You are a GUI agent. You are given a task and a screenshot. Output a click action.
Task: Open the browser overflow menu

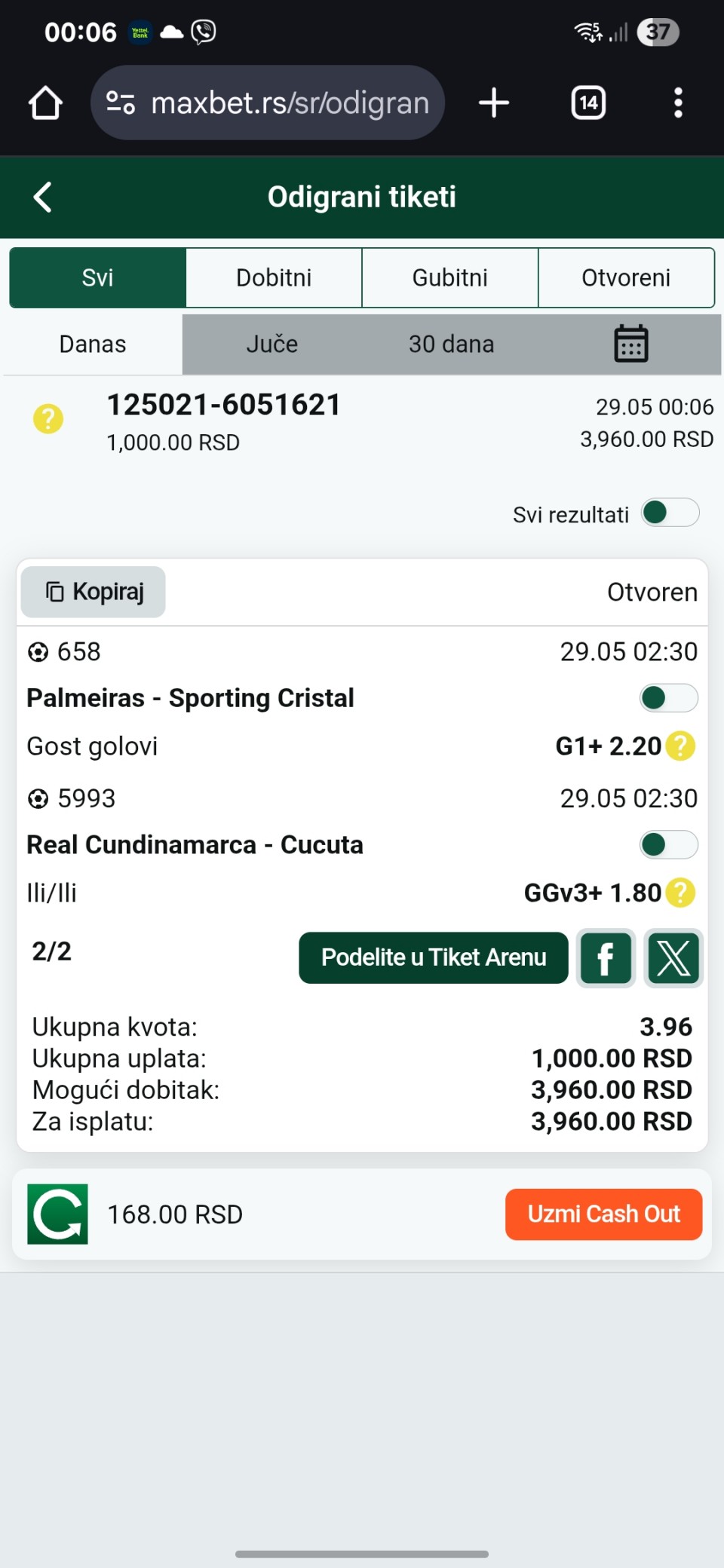(678, 103)
